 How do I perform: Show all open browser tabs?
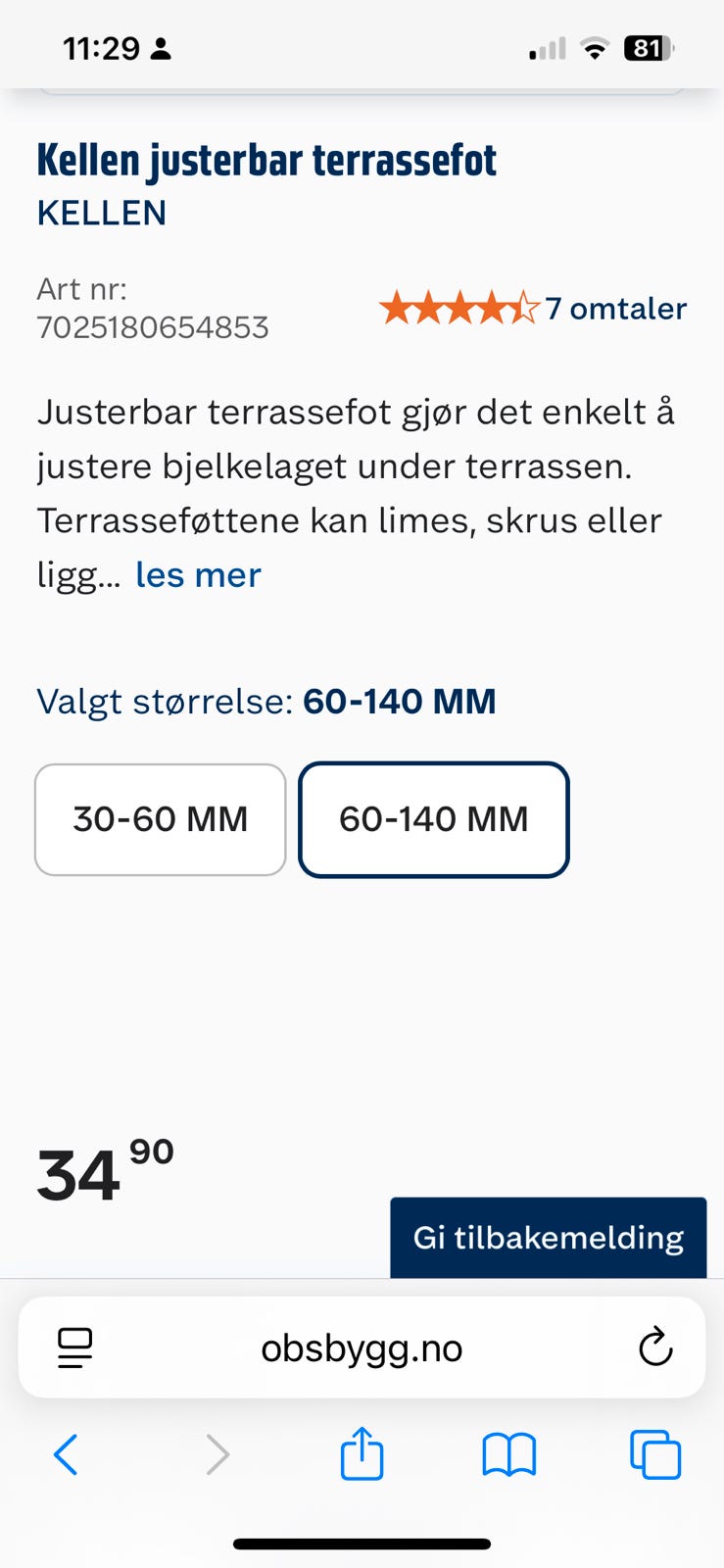[x=653, y=1454]
